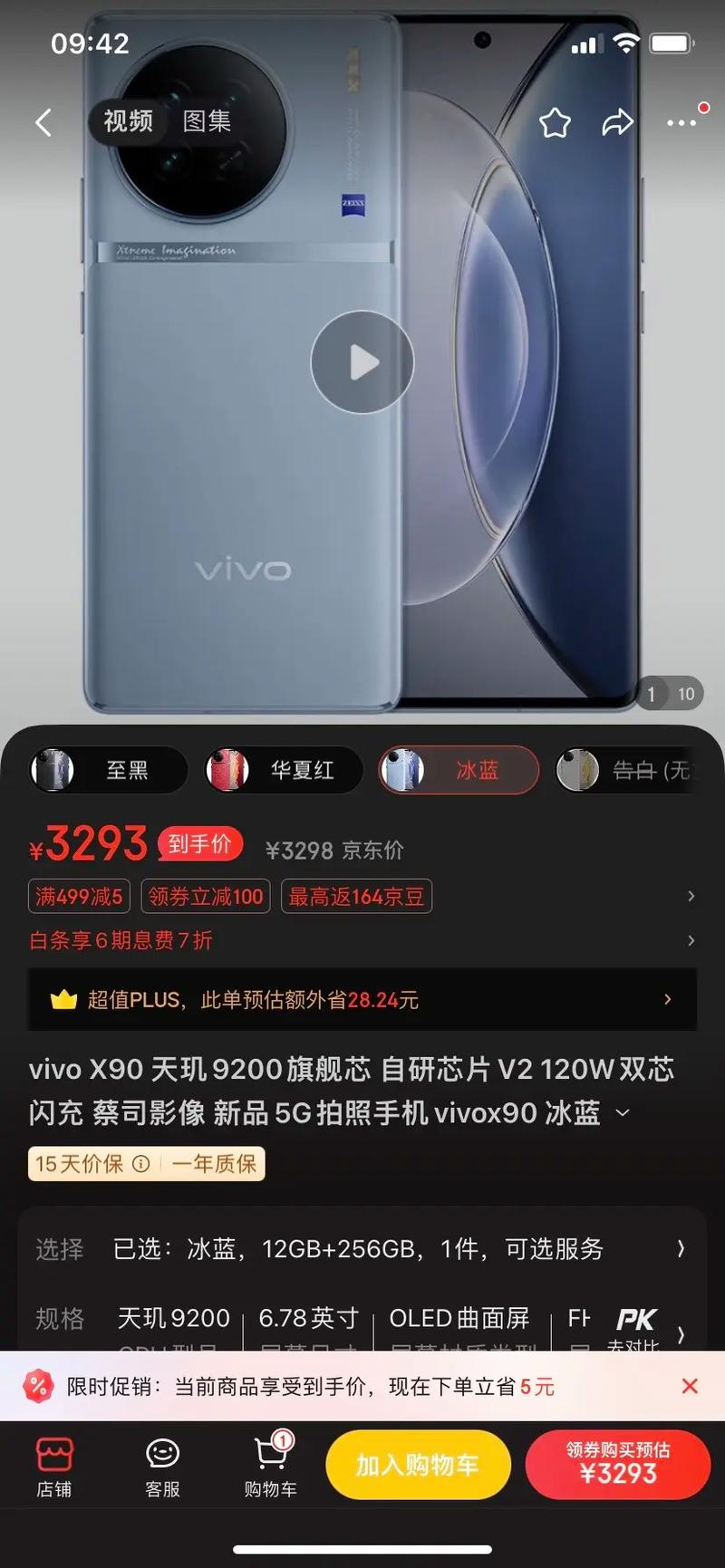Switch to the 图集 tab
The width and height of the screenshot is (725, 1568).
tap(207, 121)
